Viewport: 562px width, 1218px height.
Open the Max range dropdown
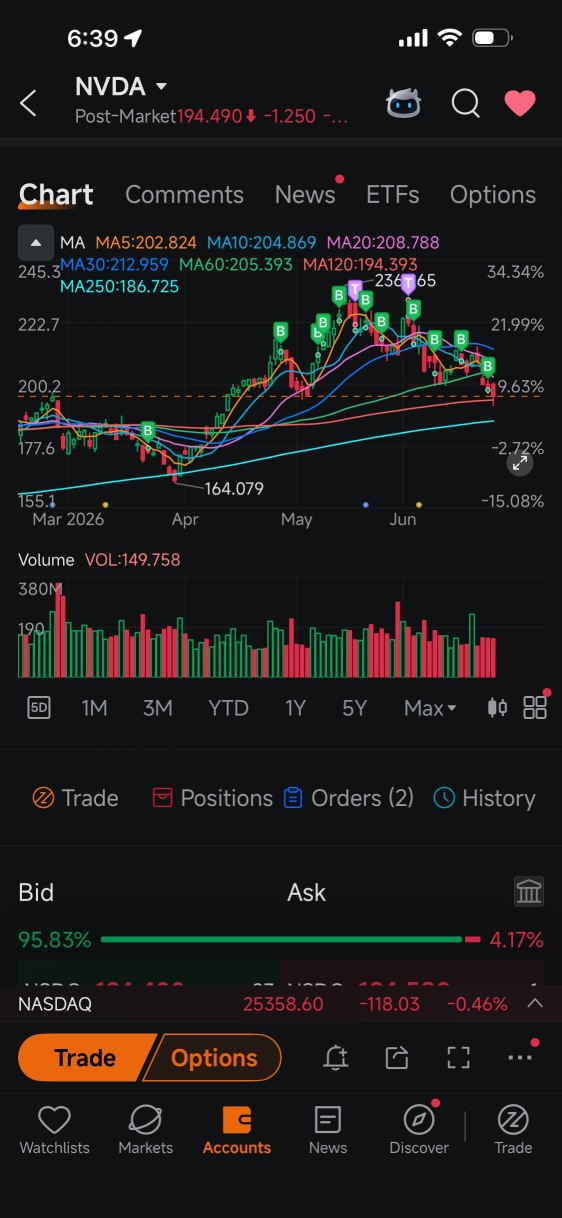pyautogui.click(x=430, y=708)
